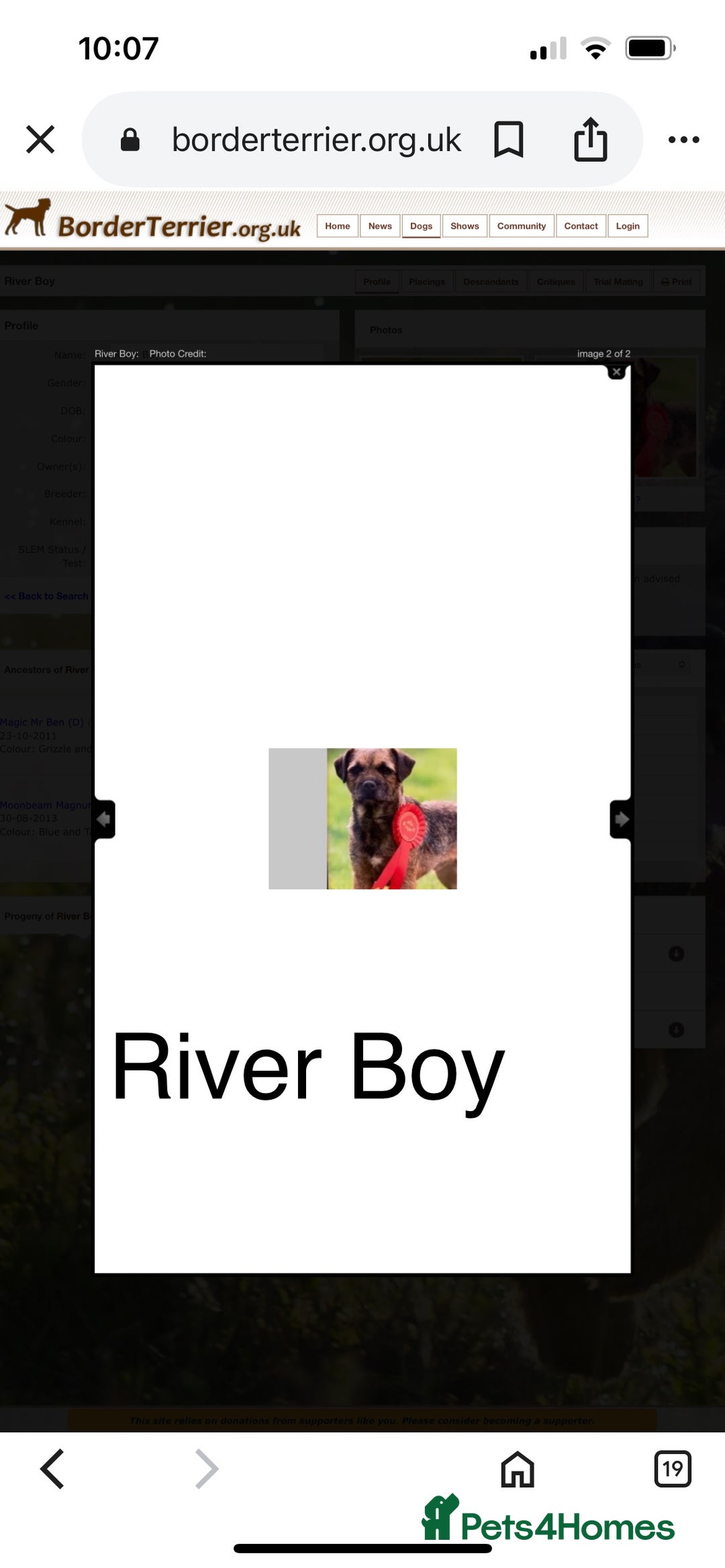Open the Shows section
The height and width of the screenshot is (1568, 725).
click(465, 226)
